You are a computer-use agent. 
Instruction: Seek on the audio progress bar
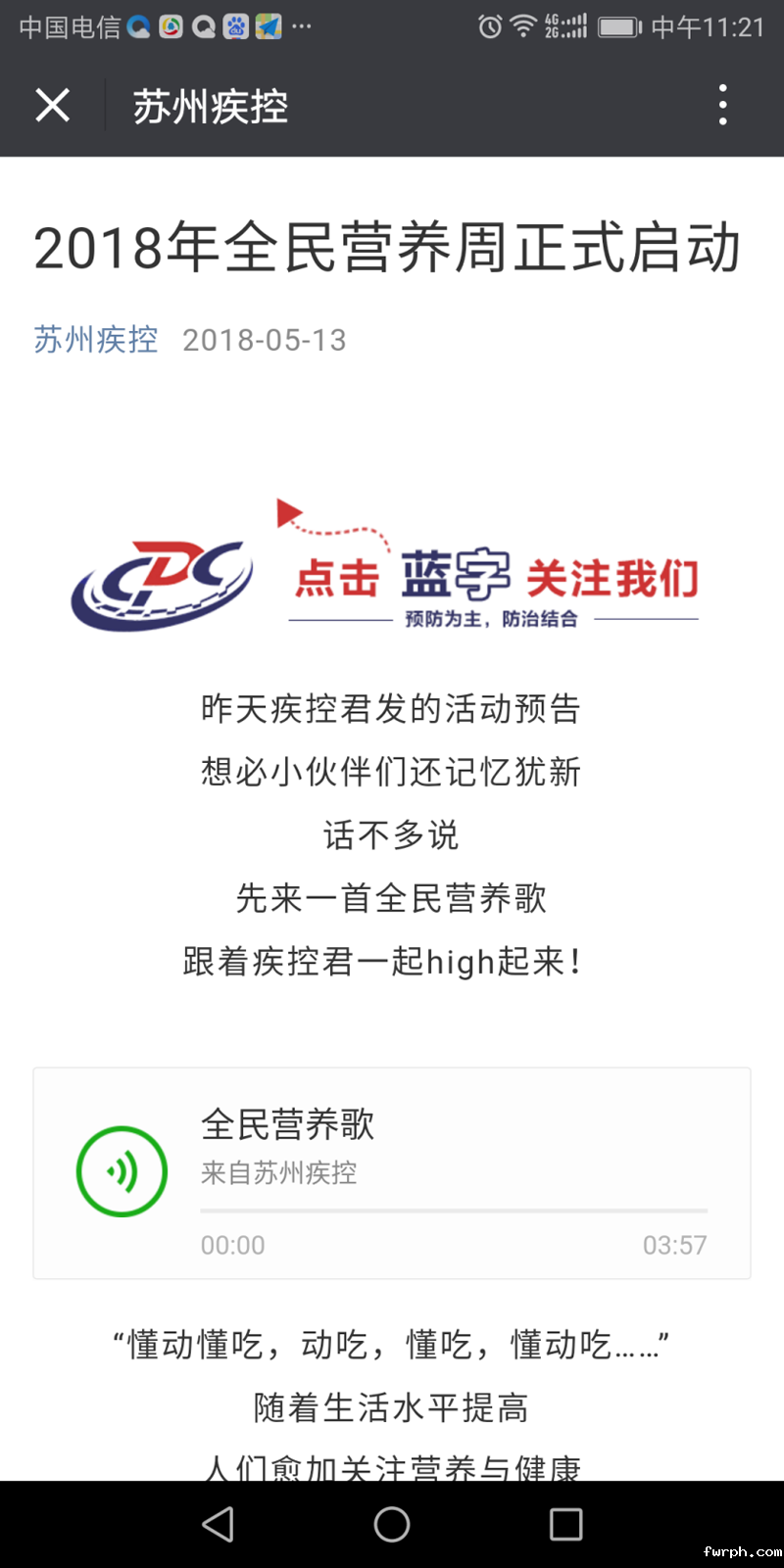point(454,1212)
